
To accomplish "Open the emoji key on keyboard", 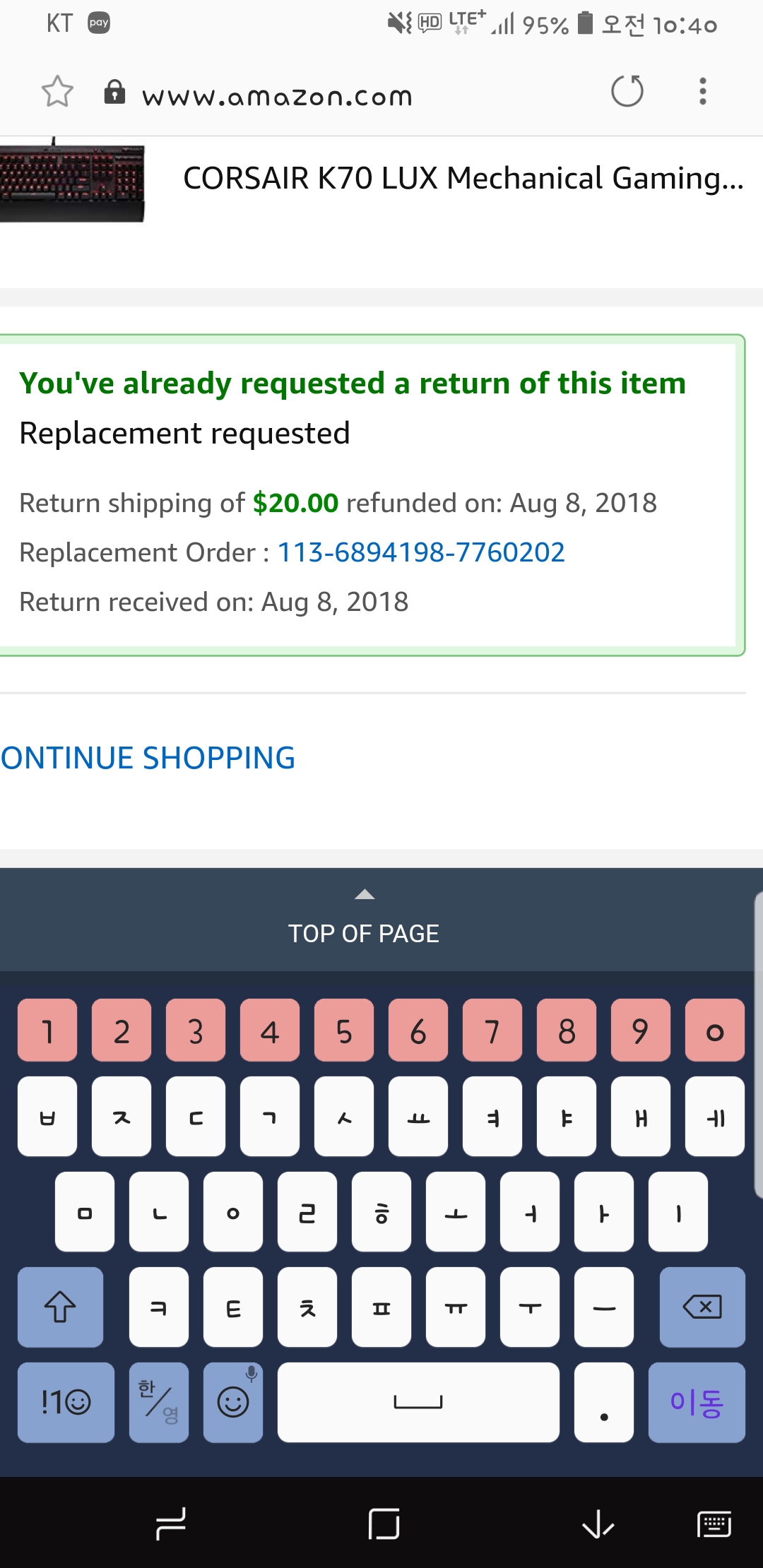I will 233,1402.
